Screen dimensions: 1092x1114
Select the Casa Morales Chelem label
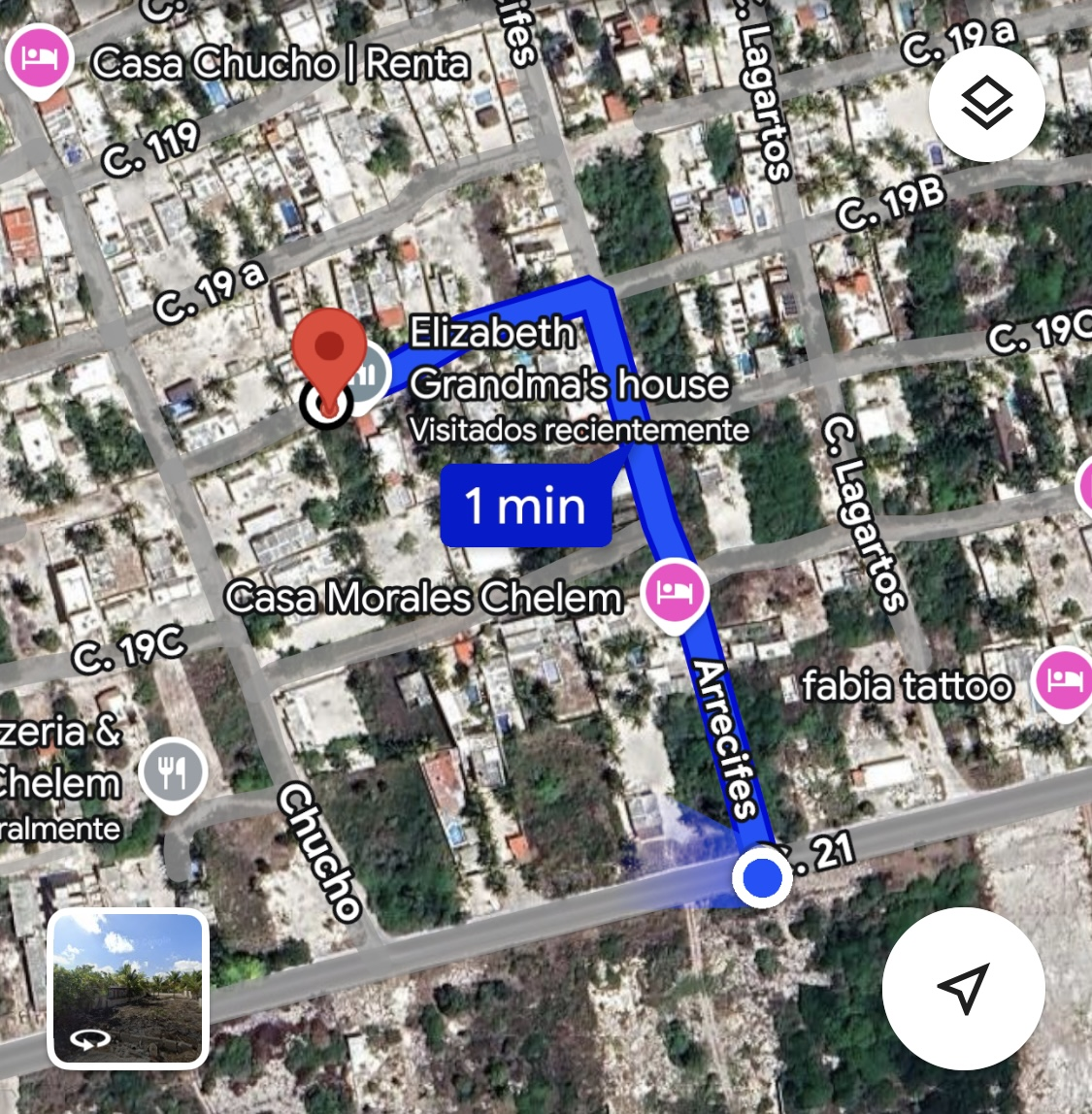click(x=422, y=599)
